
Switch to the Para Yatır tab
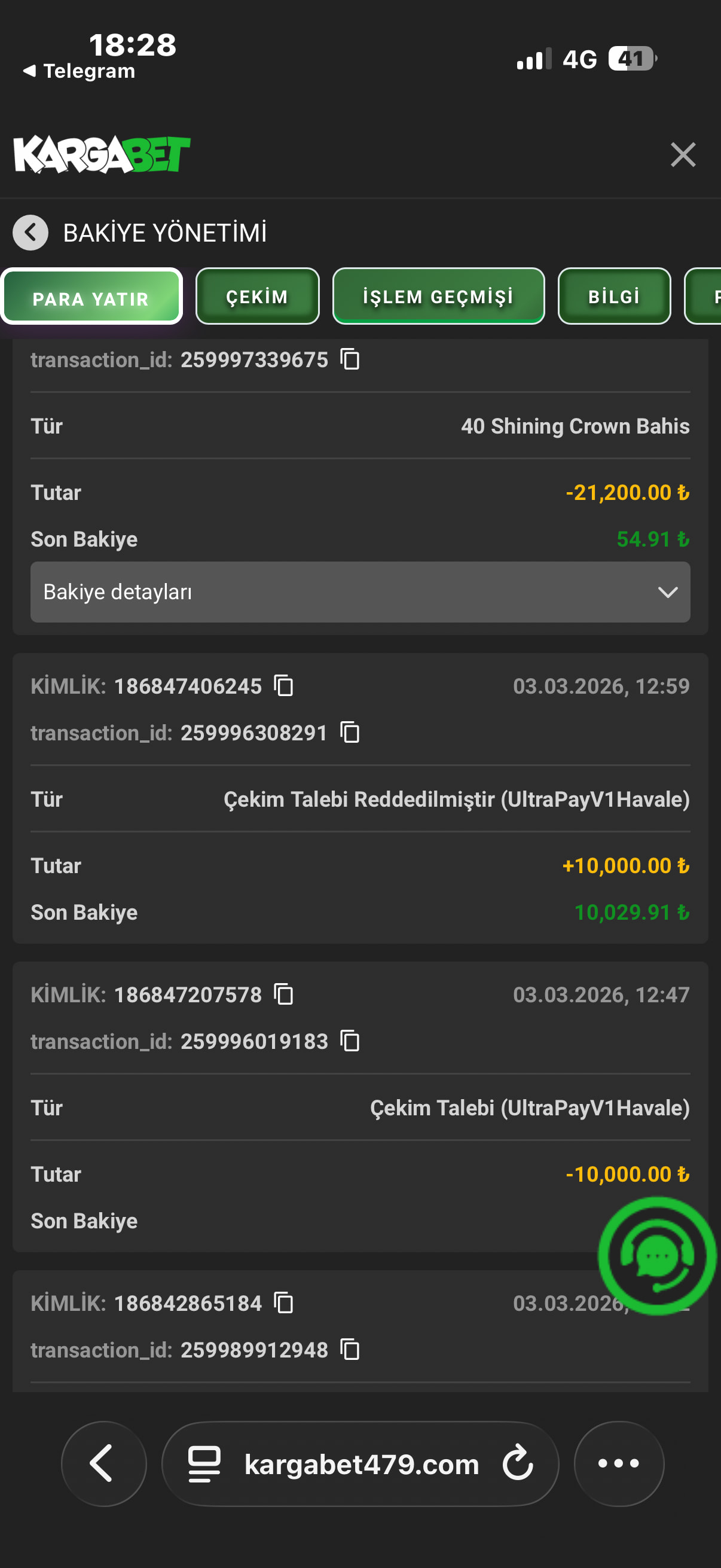pyautogui.click(x=91, y=297)
